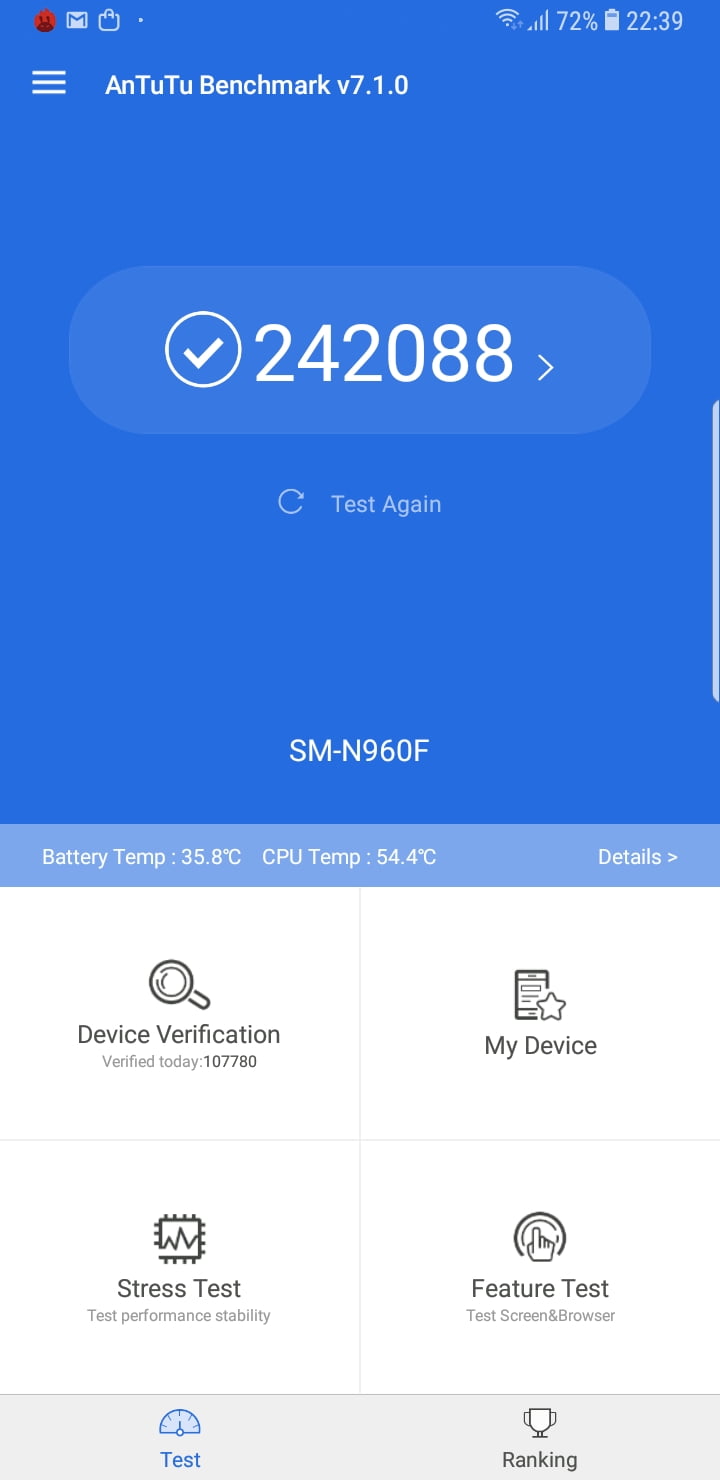Open the hamburger drawer menu
The height and width of the screenshot is (1480, 720).
click(x=49, y=83)
